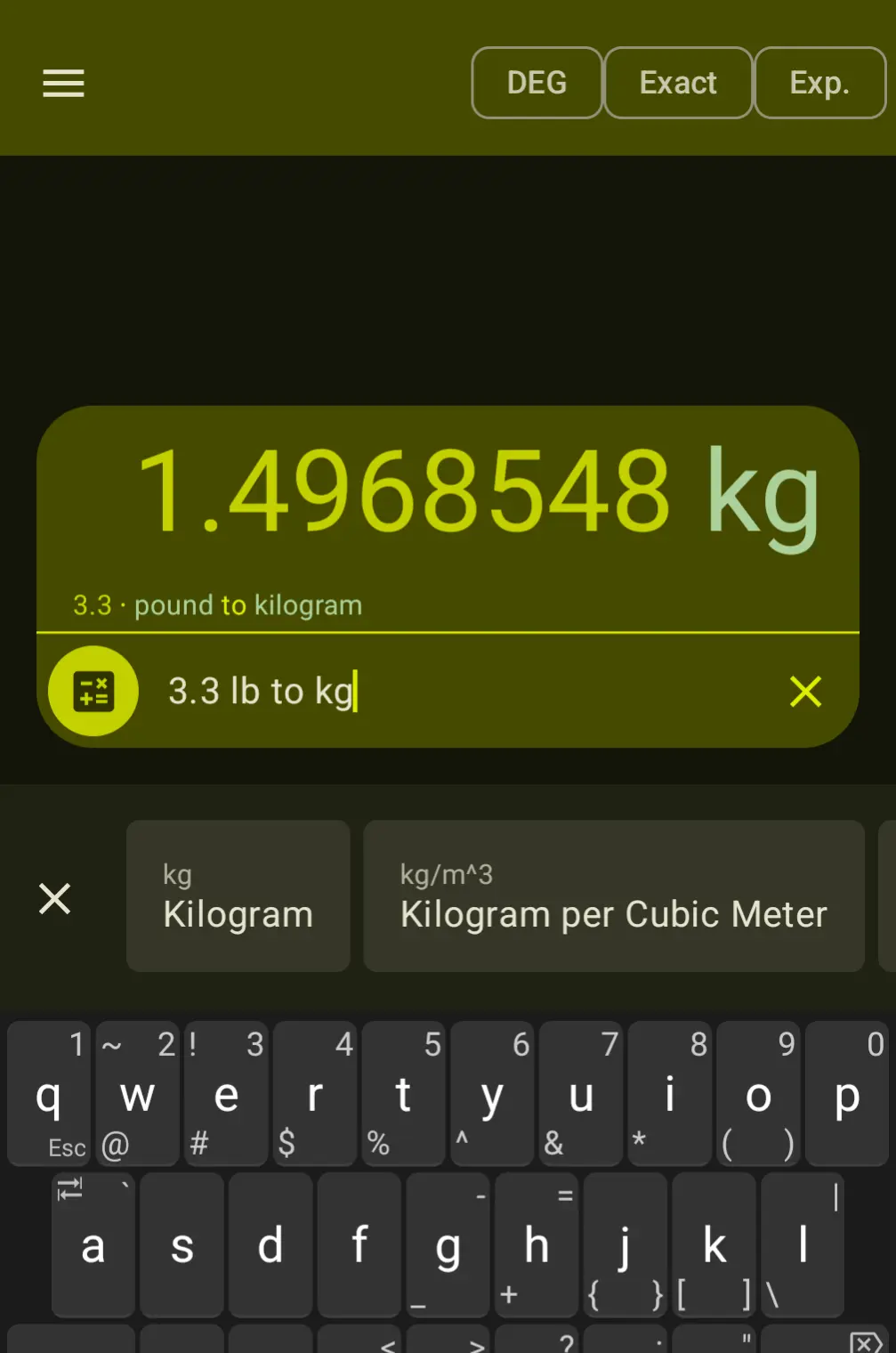Focus the '3.3 lb to kg' input field
Image resolution: width=896 pixels, height=1353 pixels.
pyautogui.click(x=463, y=691)
